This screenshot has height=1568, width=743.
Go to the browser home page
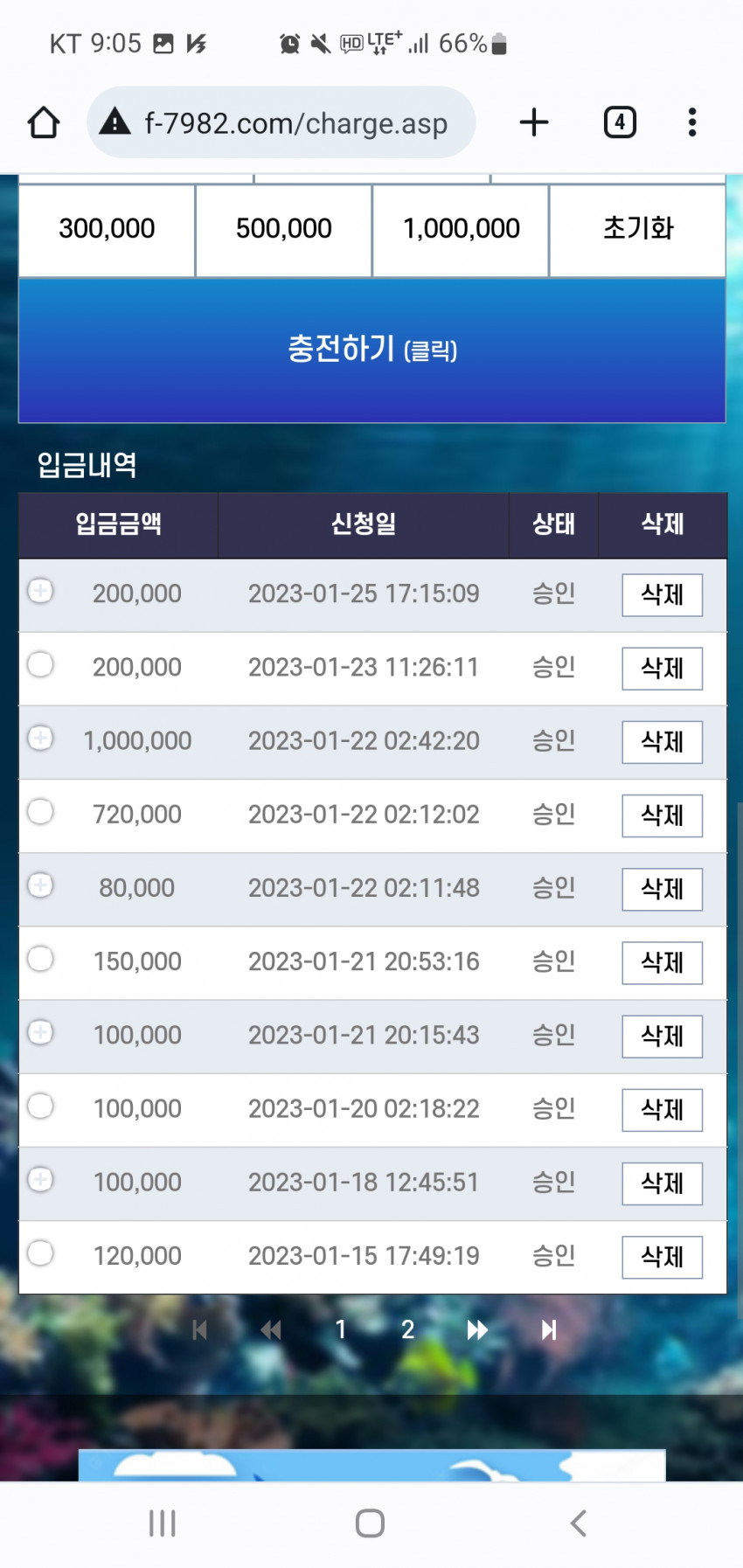tap(44, 122)
